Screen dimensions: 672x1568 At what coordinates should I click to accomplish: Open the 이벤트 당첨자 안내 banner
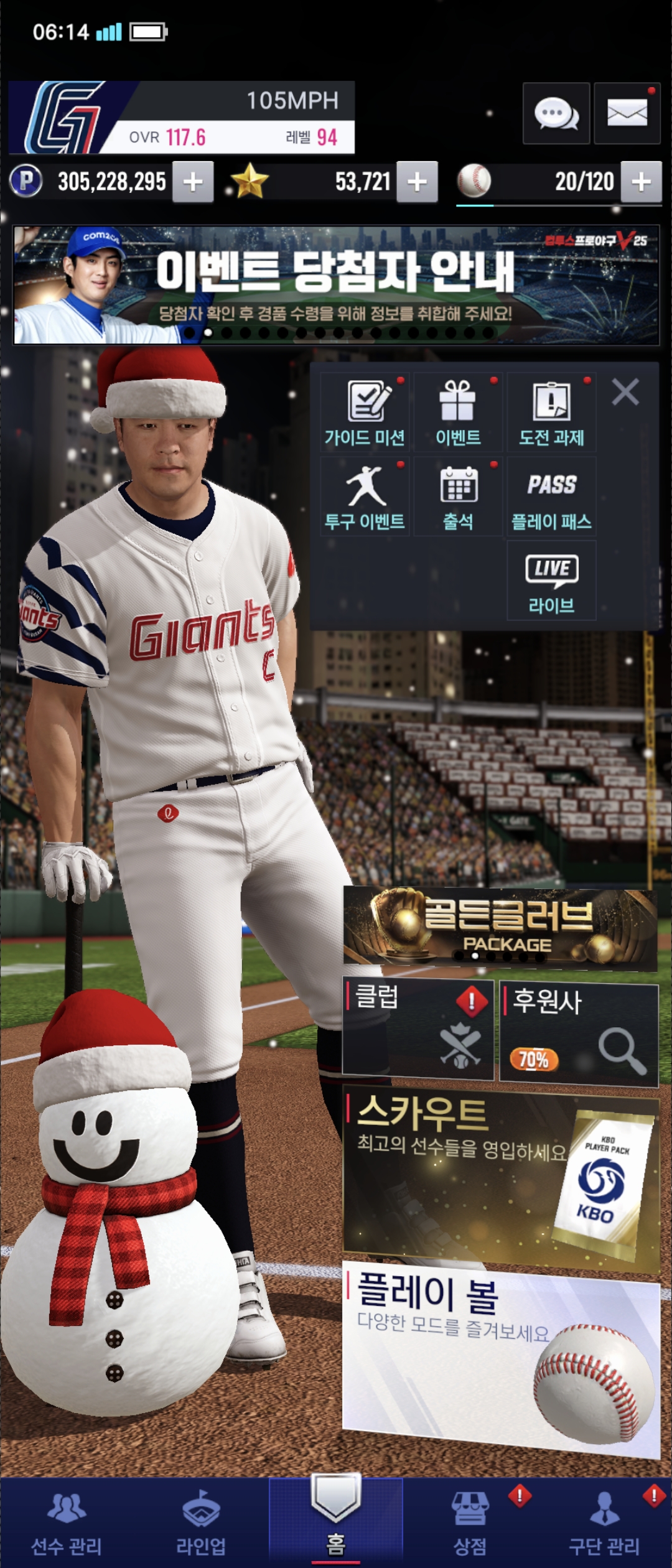(336, 285)
